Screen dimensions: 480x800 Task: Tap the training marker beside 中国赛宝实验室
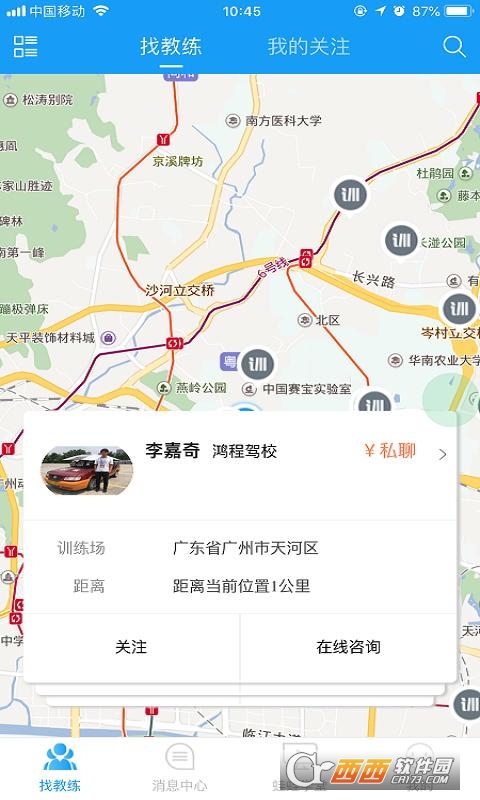point(258,364)
